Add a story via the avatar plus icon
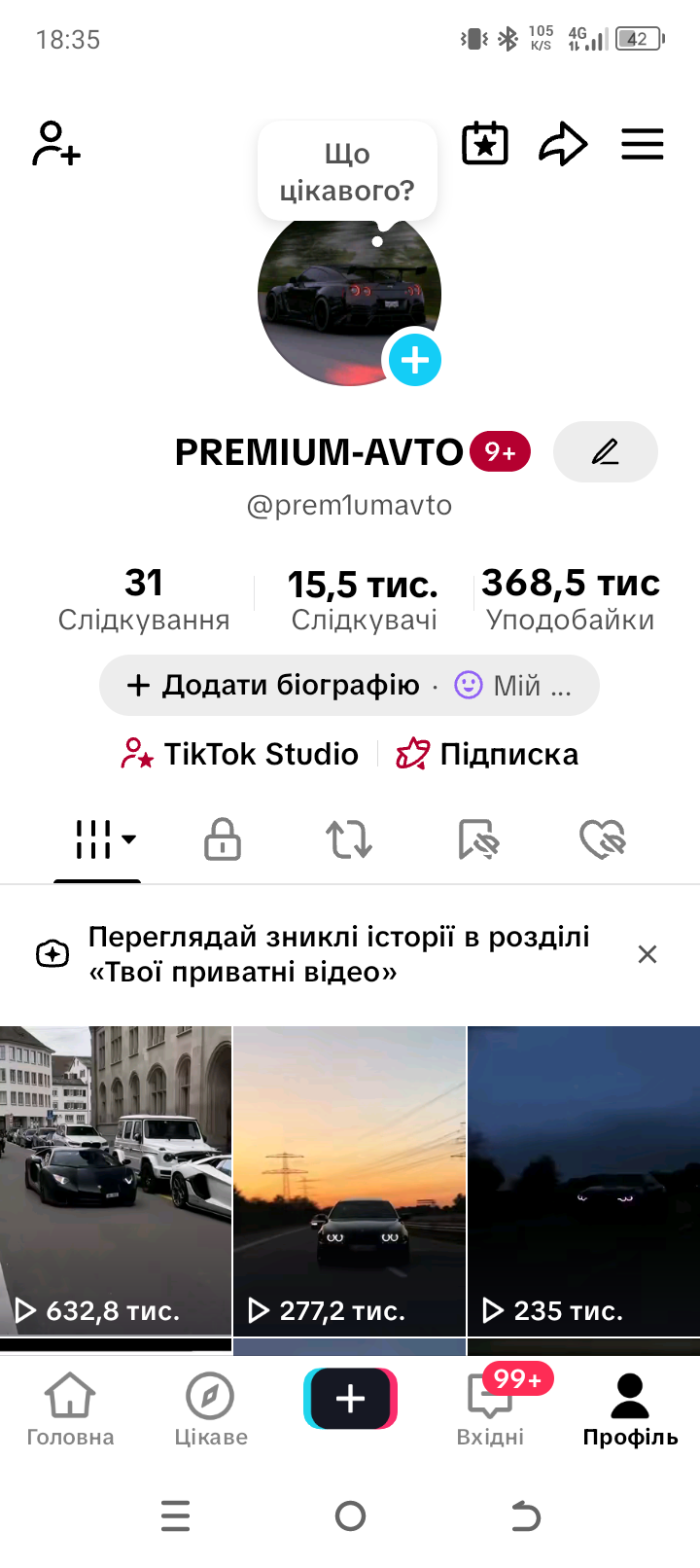The height and width of the screenshot is (1568, 700). 414,360
